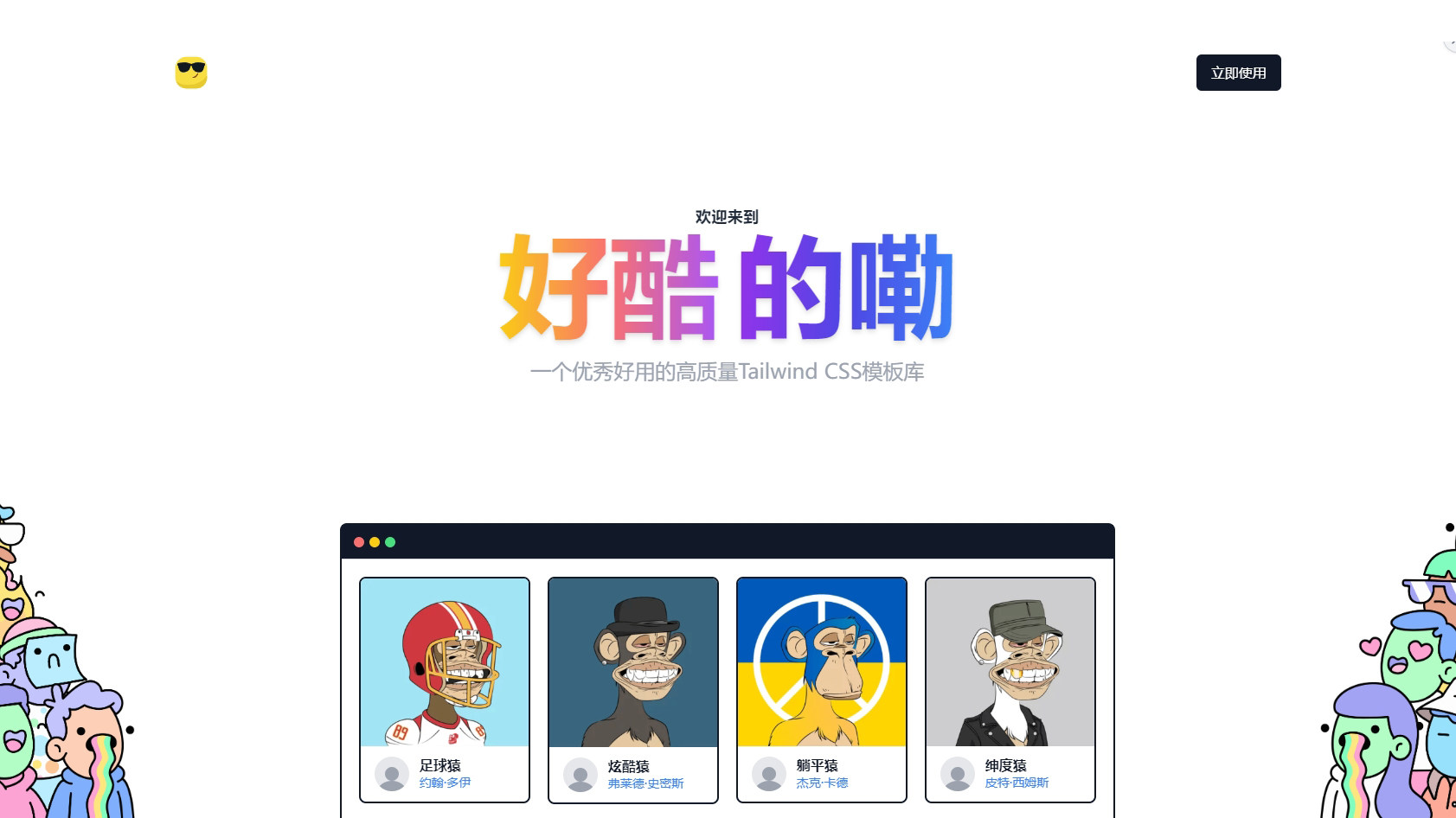Select the 躺平猿 card
Viewport: 1456px width, 818px height.
click(x=821, y=689)
